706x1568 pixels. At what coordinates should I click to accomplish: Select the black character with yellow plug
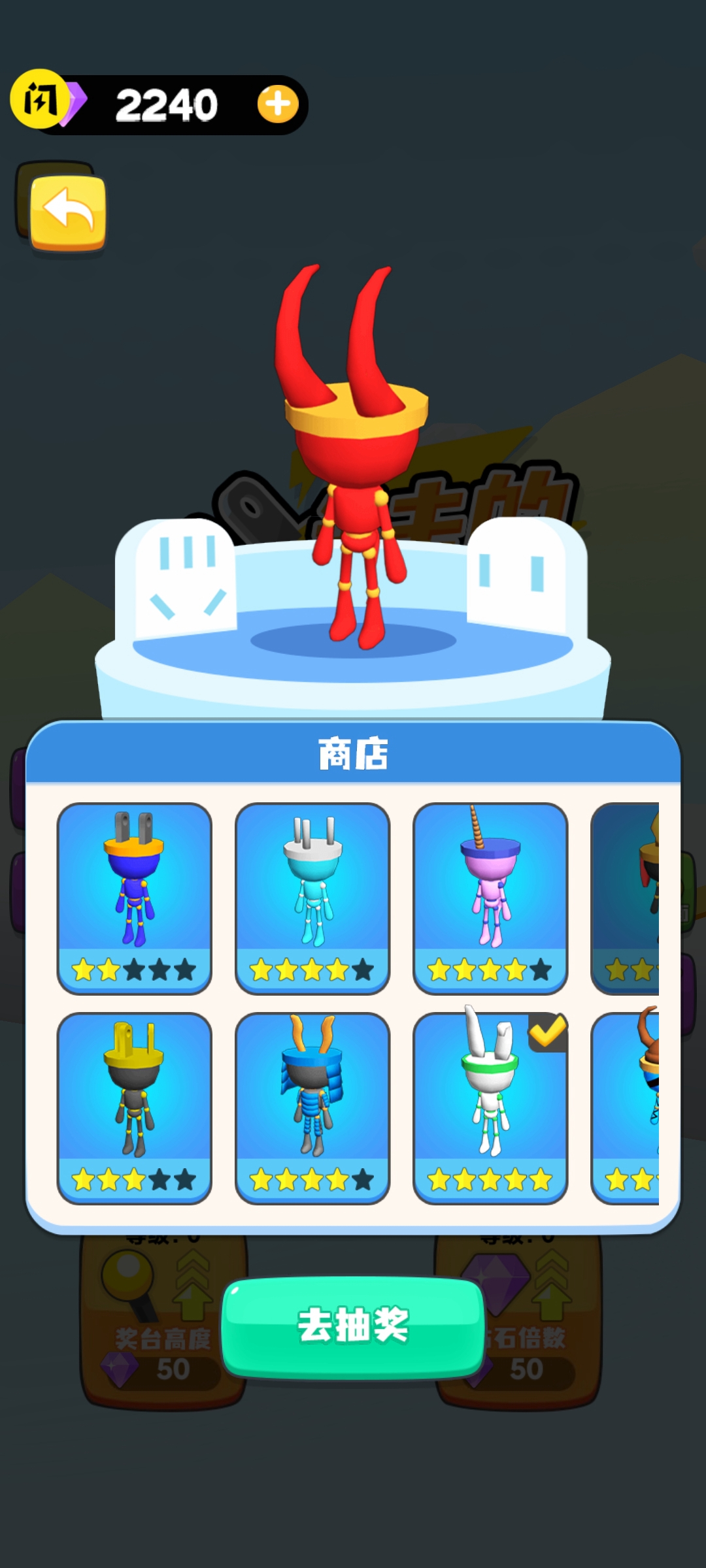point(135,1107)
